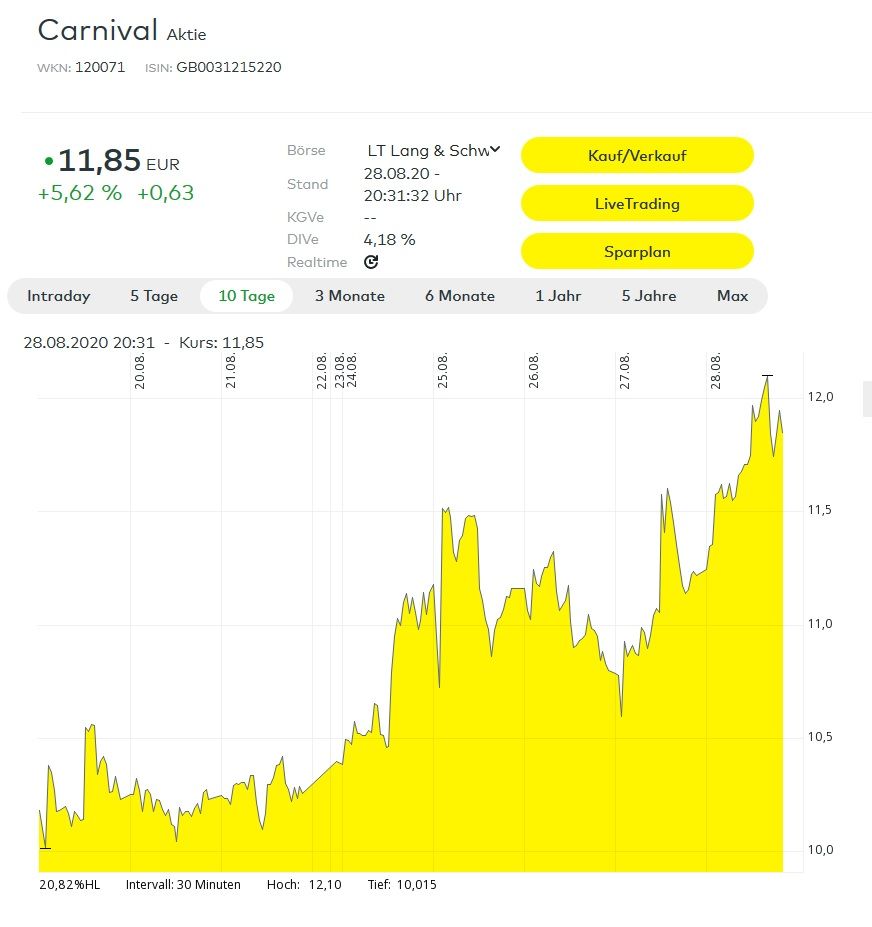Viewport: 872px width, 927px height.
Task: Show the 3 Monate chart
Action: point(349,296)
